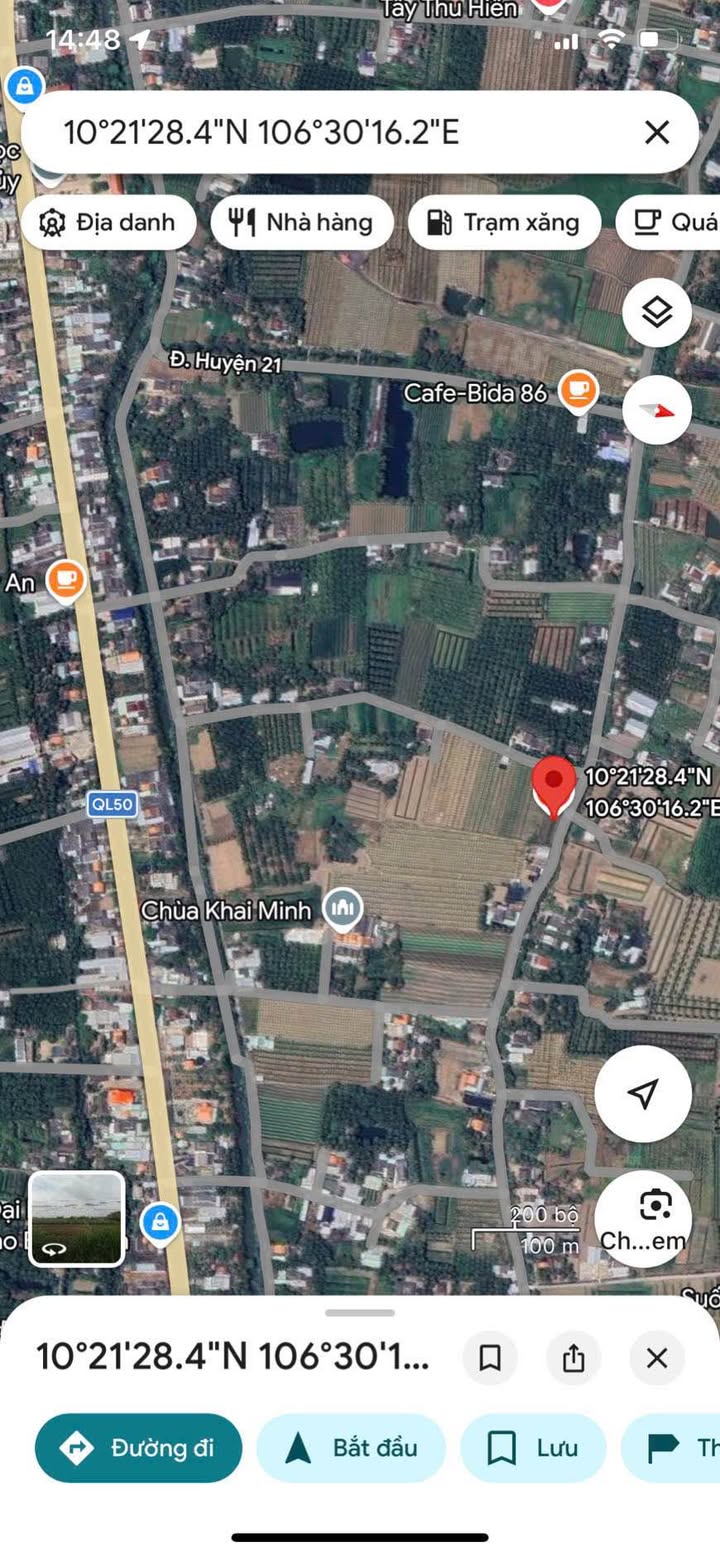Edit the coordinates search field
720x1556 pixels.
[x=300, y=132]
